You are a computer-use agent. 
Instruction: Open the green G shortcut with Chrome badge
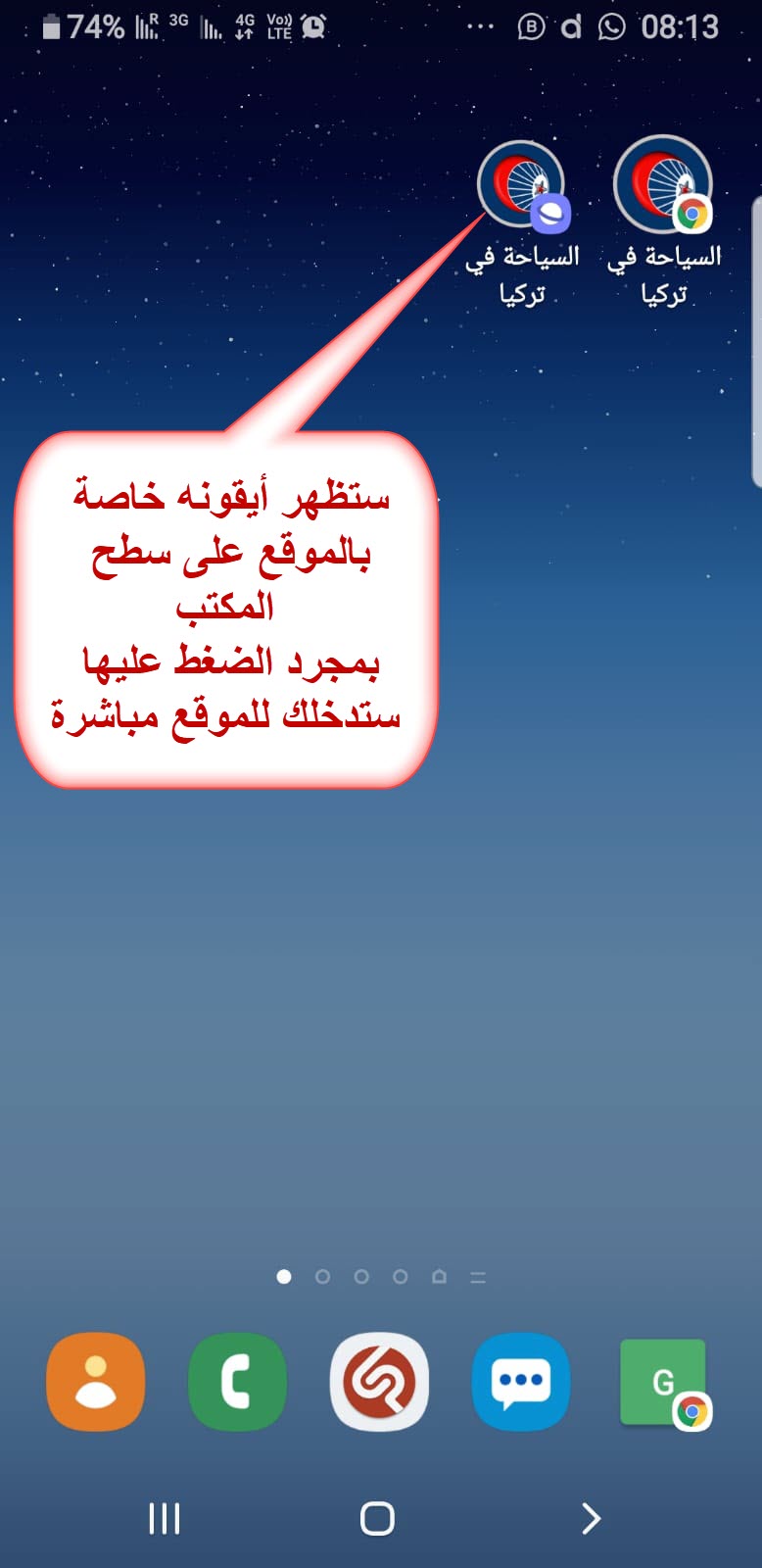click(x=664, y=1382)
